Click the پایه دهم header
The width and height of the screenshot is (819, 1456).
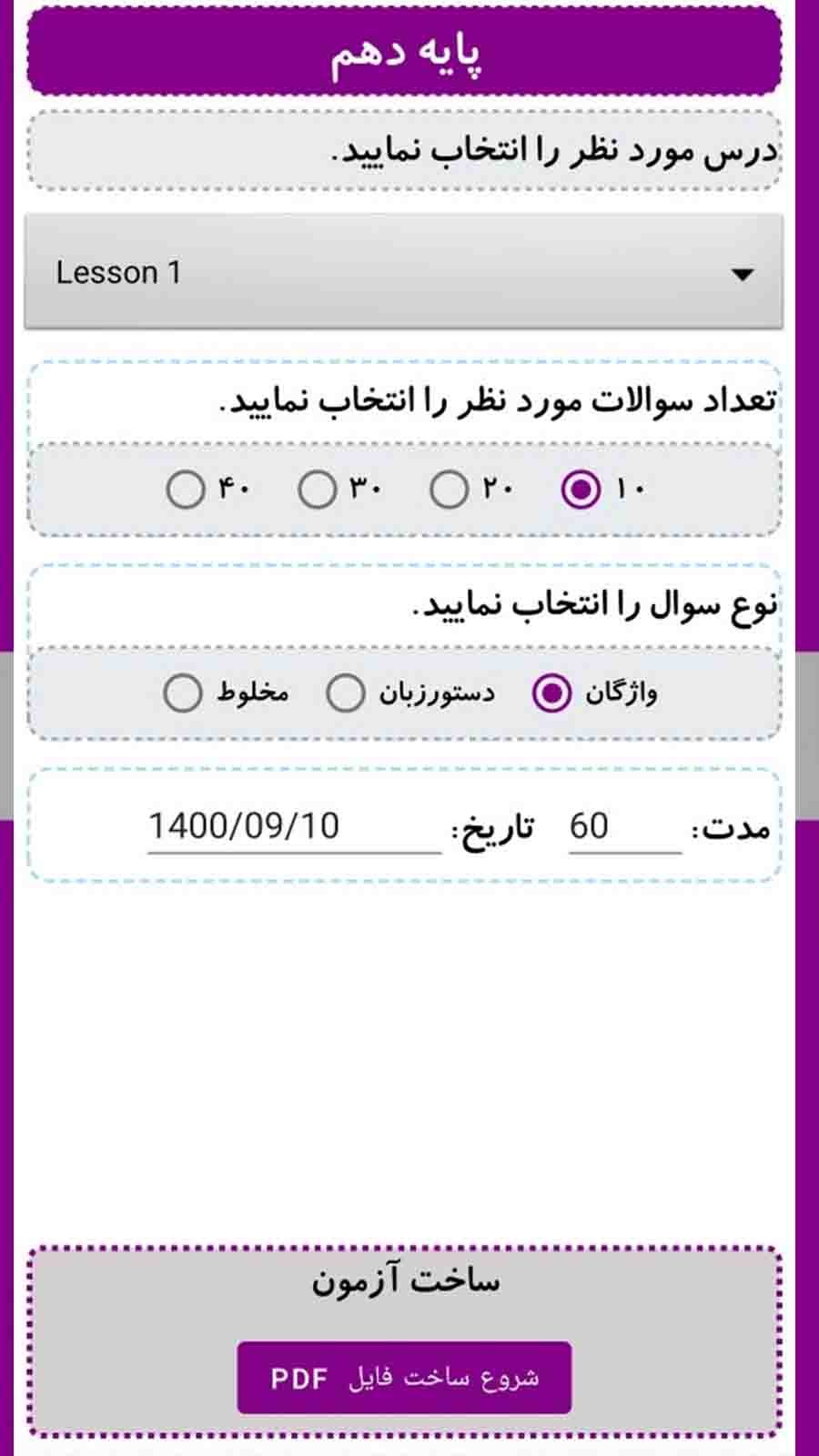click(407, 52)
